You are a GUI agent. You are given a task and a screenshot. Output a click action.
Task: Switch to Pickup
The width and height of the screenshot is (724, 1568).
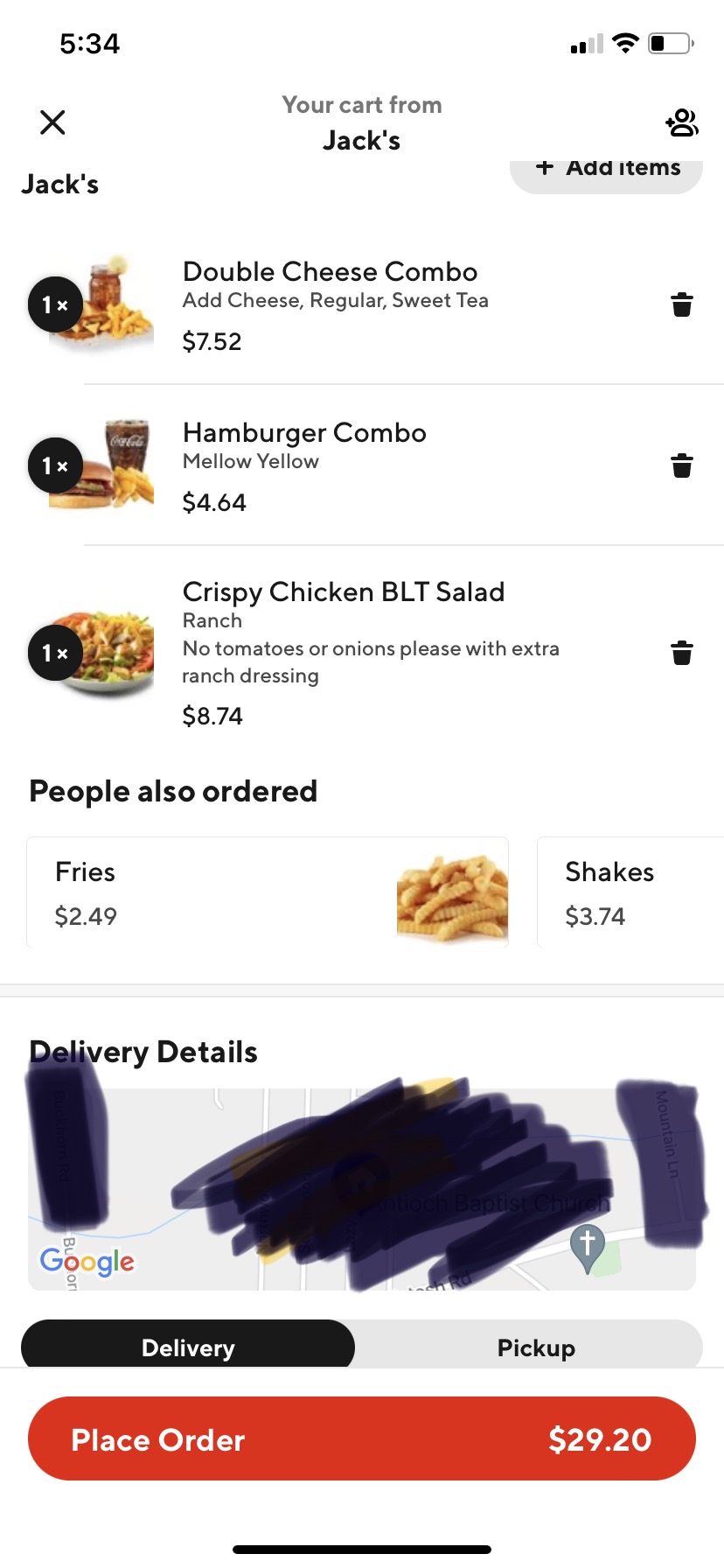(x=536, y=1346)
